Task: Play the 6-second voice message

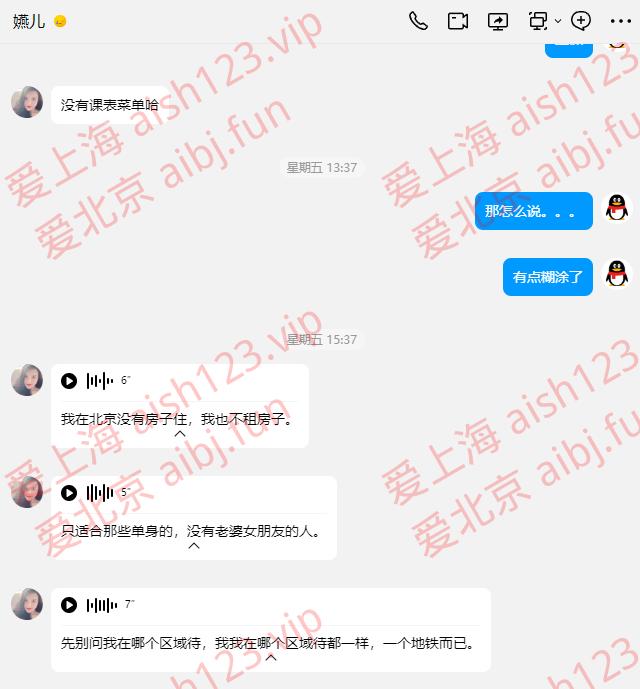Action: pyautogui.click(x=69, y=380)
